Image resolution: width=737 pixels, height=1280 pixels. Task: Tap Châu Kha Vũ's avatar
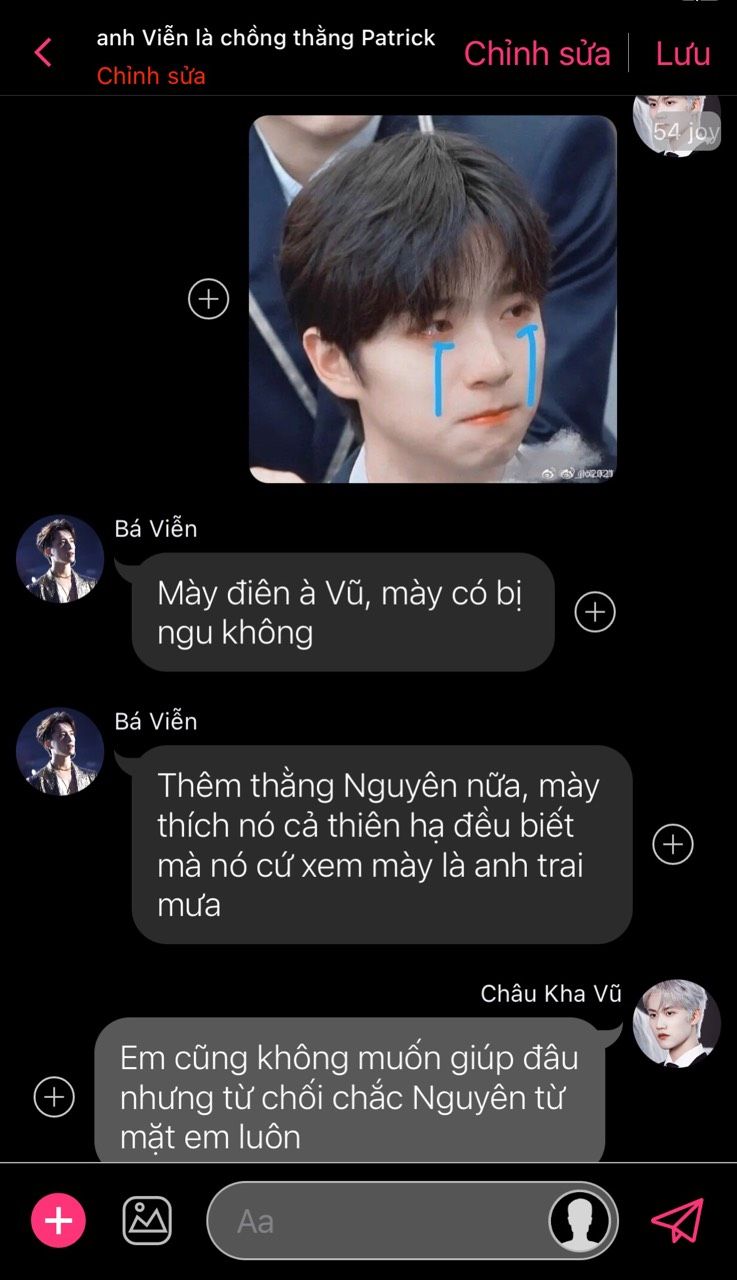click(x=677, y=1023)
